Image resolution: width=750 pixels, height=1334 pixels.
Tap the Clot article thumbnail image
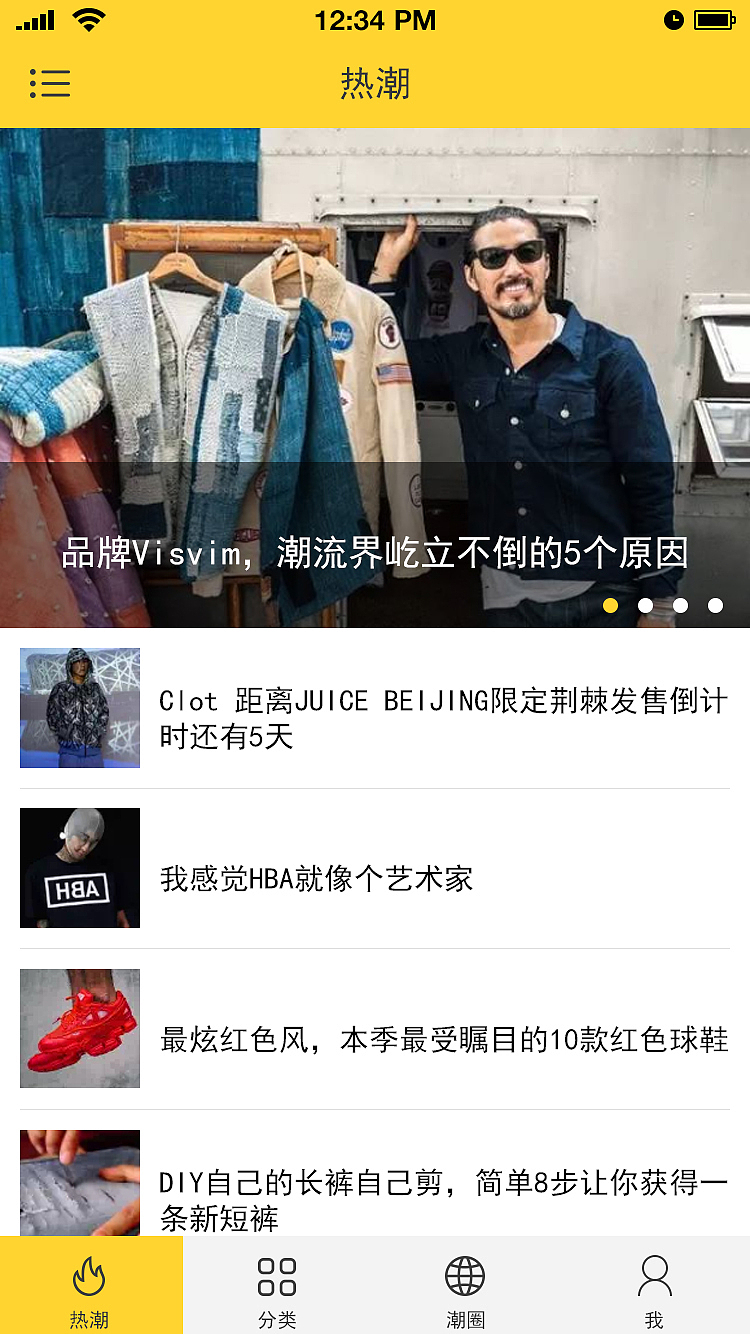click(80, 708)
